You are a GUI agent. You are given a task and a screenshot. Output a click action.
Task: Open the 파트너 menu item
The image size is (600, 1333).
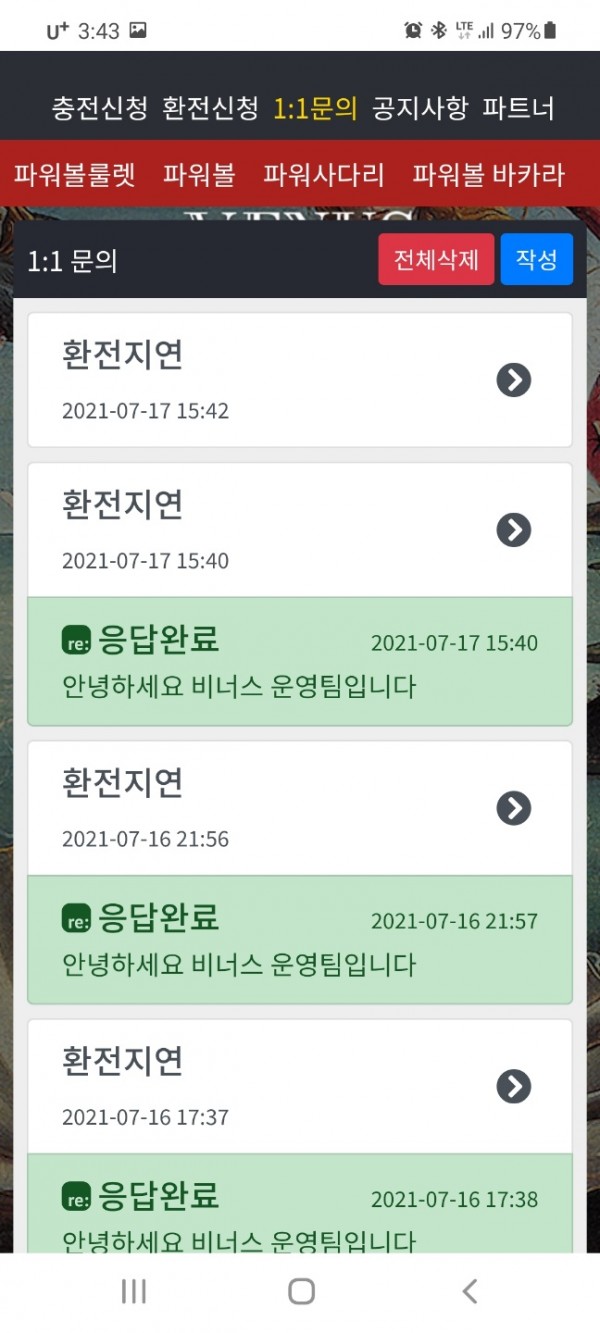click(518, 108)
